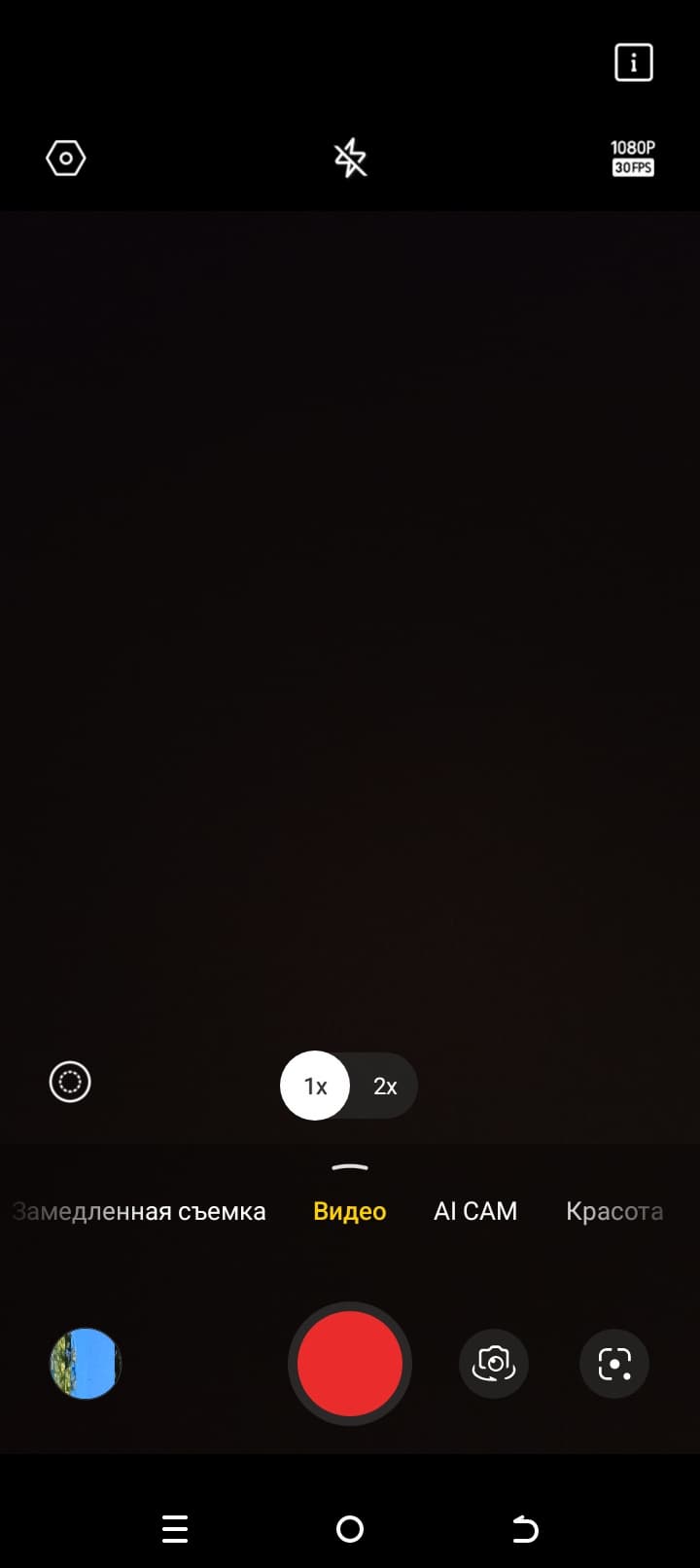
Task: Switch to AI CAM mode
Action: (475, 1211)
